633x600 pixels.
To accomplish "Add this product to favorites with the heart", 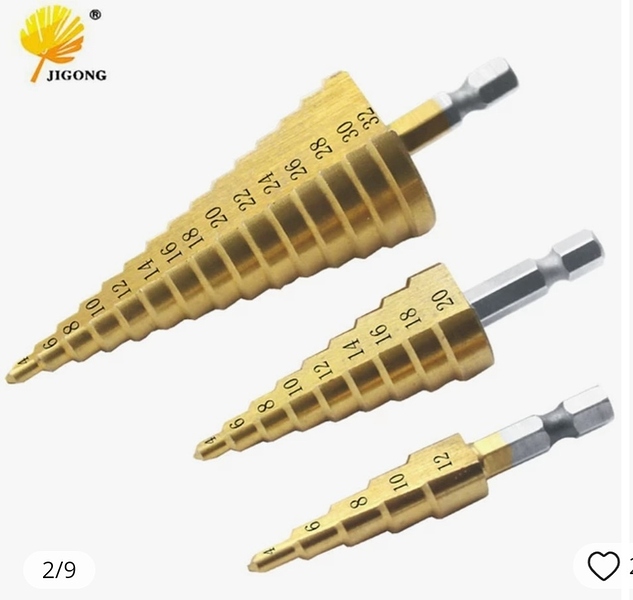I will pyautogui.click(x=604, y=566).
